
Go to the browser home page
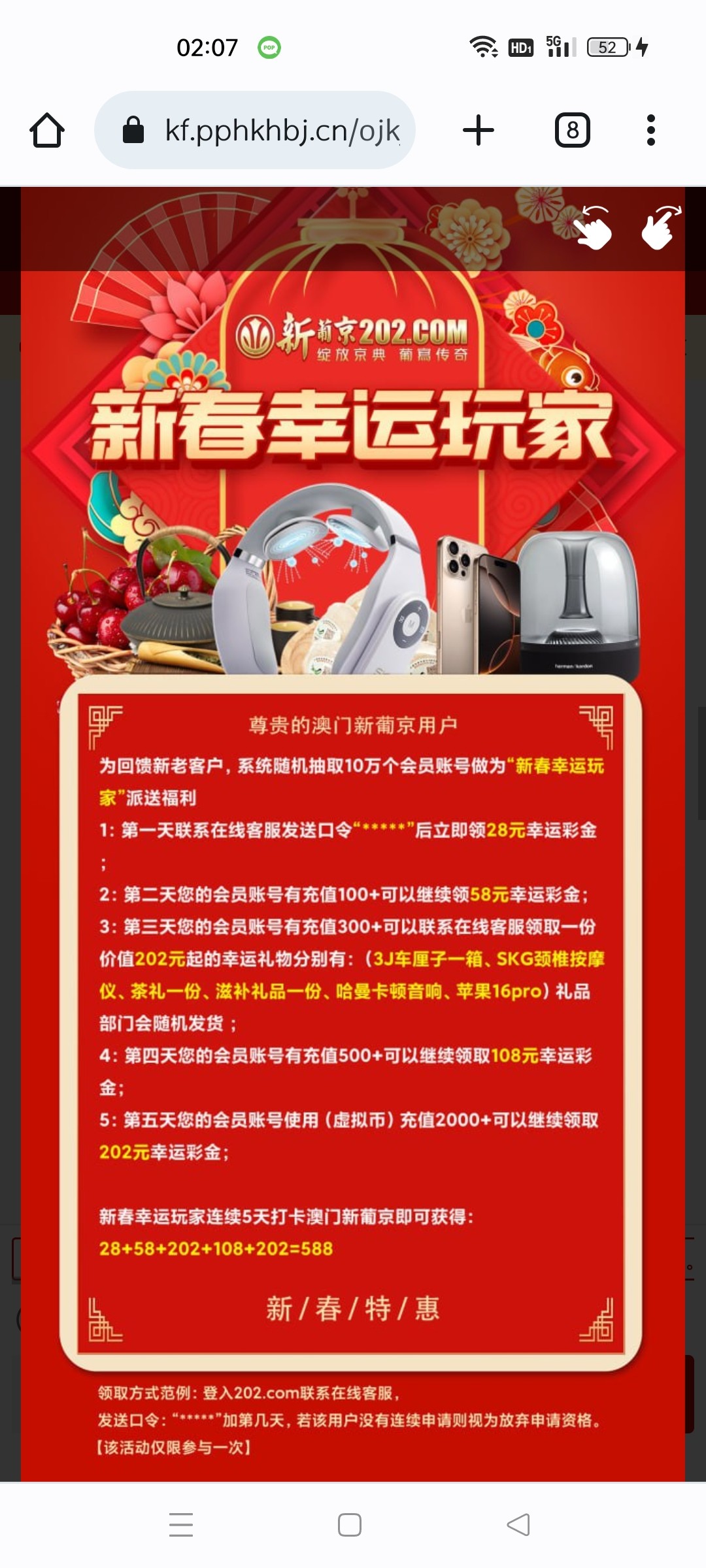(47, 130)
